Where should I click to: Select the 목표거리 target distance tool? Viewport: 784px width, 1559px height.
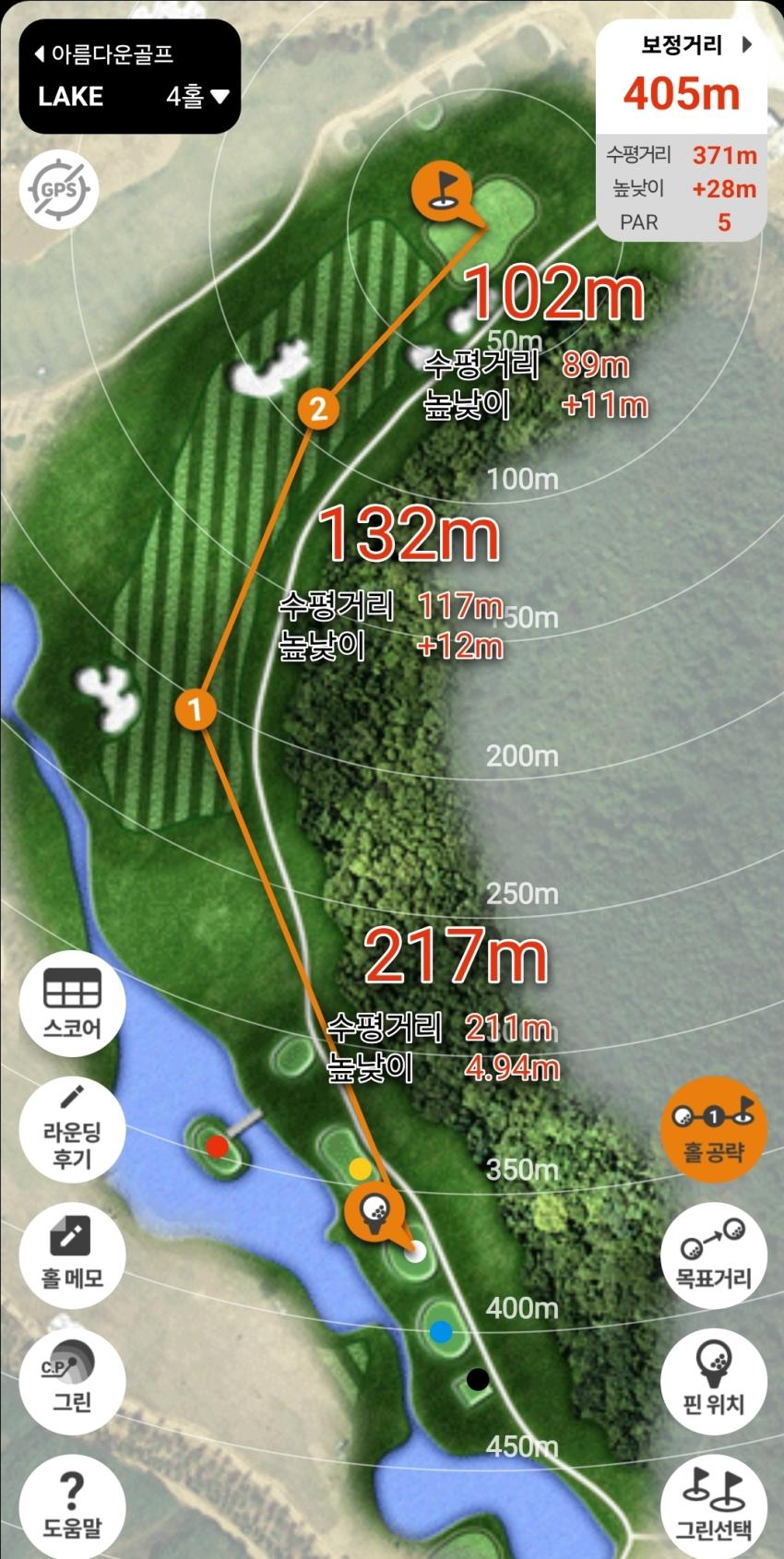tap(713, 1253)
